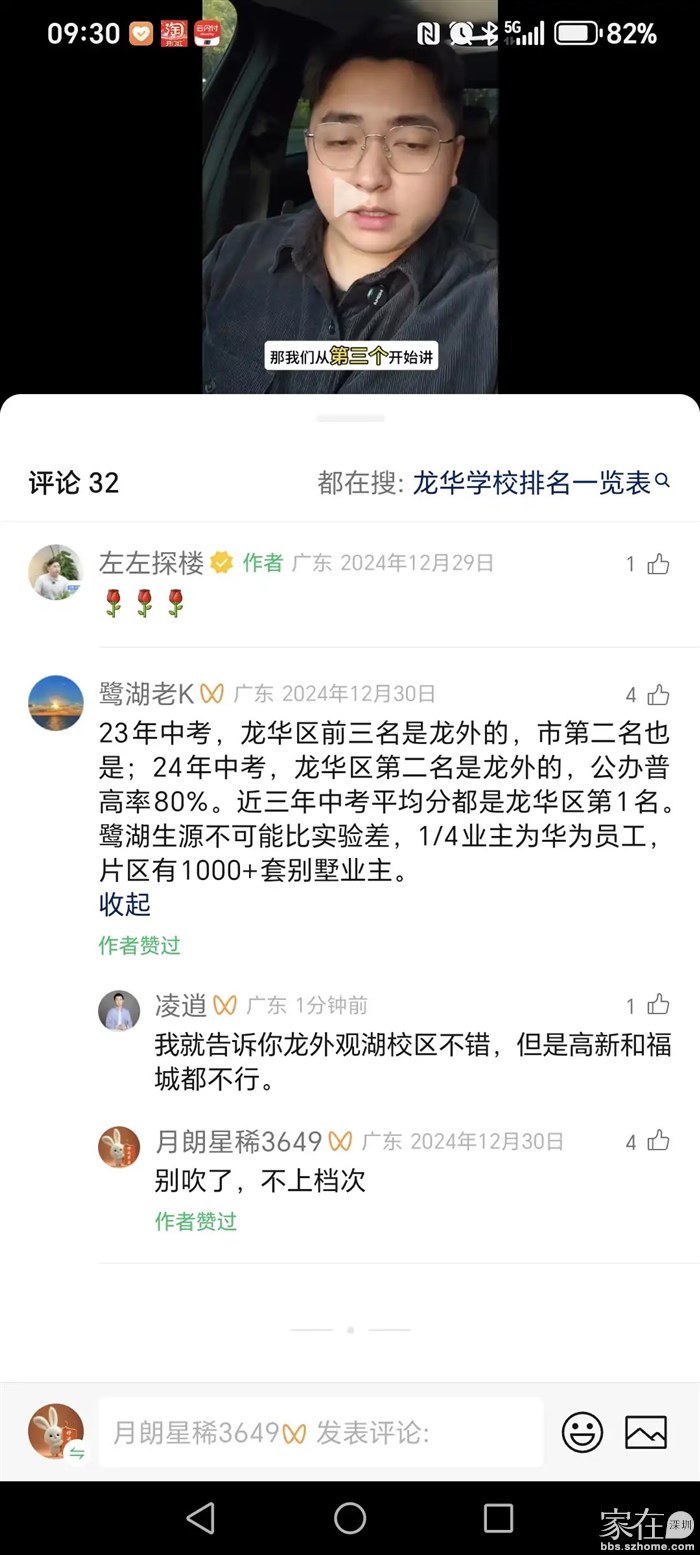Like 鹭湖老K's comment
Screen dimensions: 700x1555
point(657,694)
